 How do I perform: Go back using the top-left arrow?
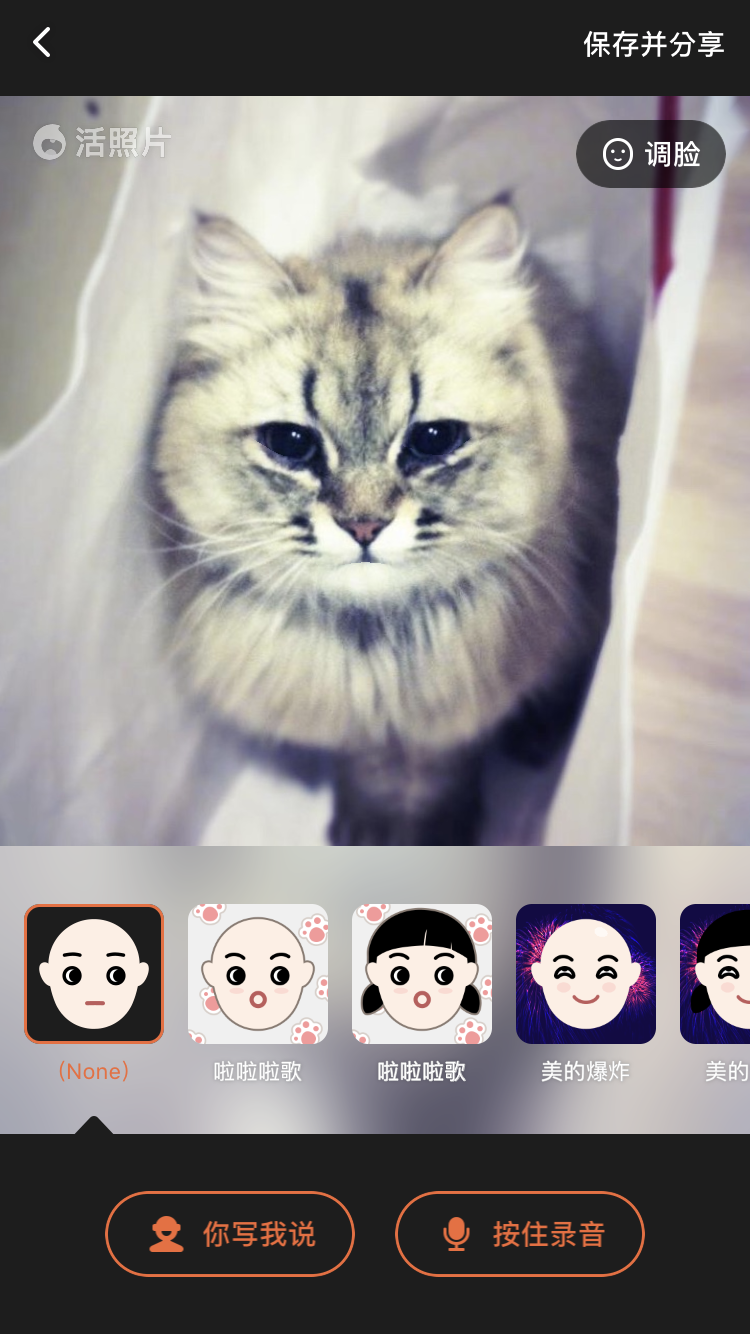pyautogui.click(x=42, y=43)
